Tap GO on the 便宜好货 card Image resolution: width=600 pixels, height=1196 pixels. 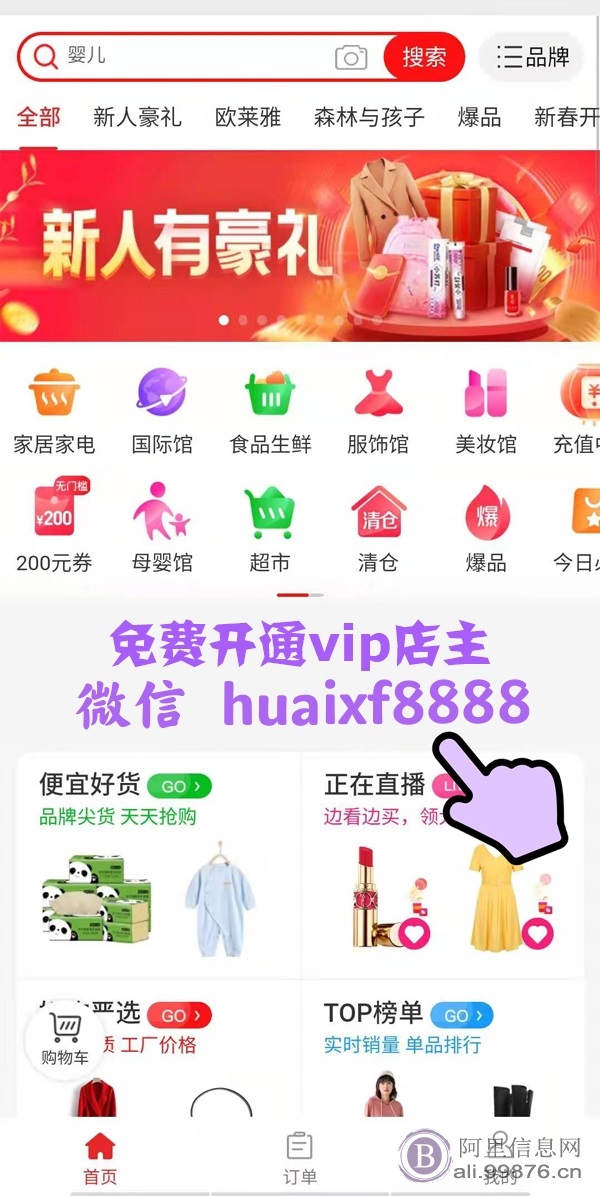point(179,786)
